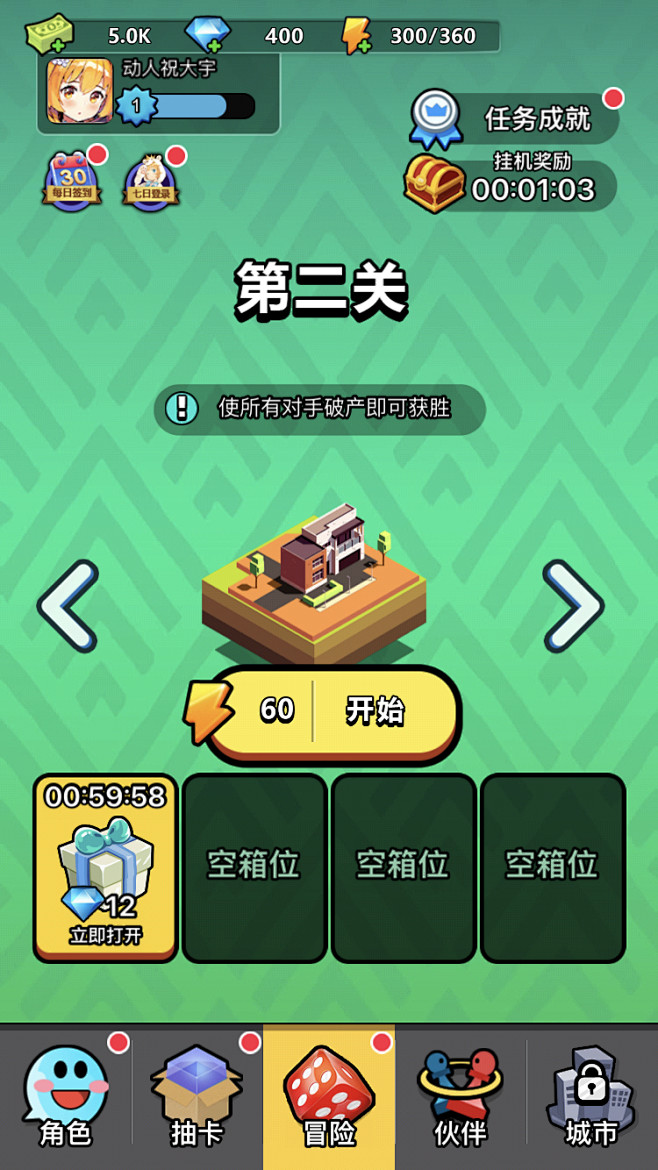This screenshot has height=1170, width=658.
Task: Switch to the 角色 tab
Action: 66,1097
